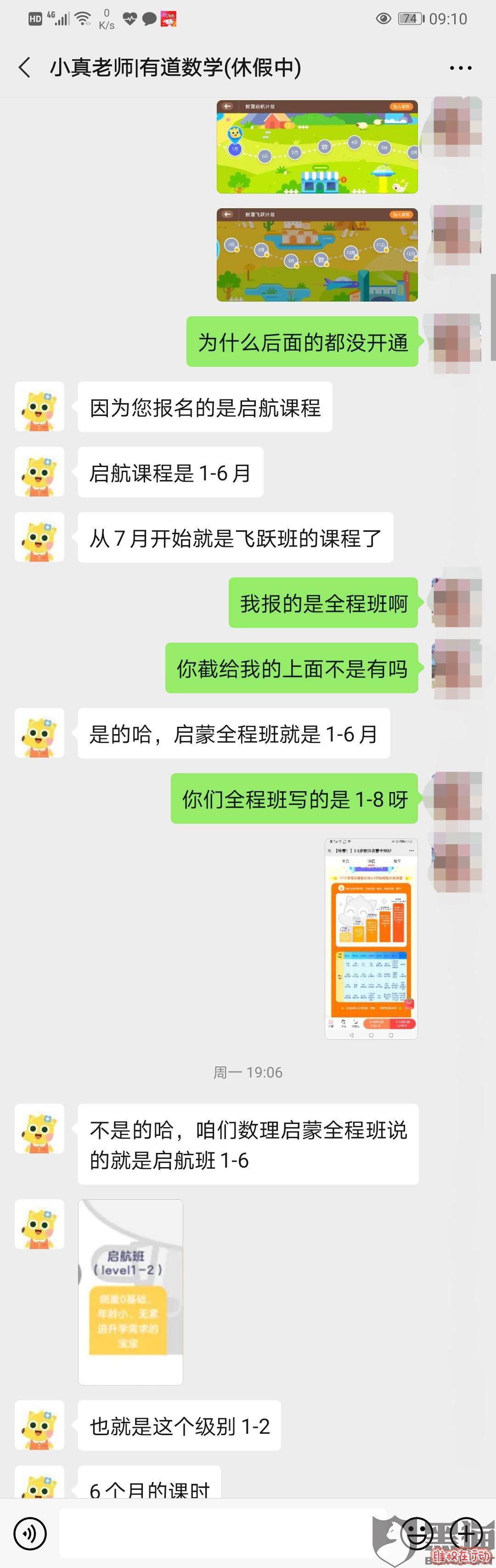Open the 启航班 level1-2 image
496x1568 pixels.
(x=131, y=1292)
